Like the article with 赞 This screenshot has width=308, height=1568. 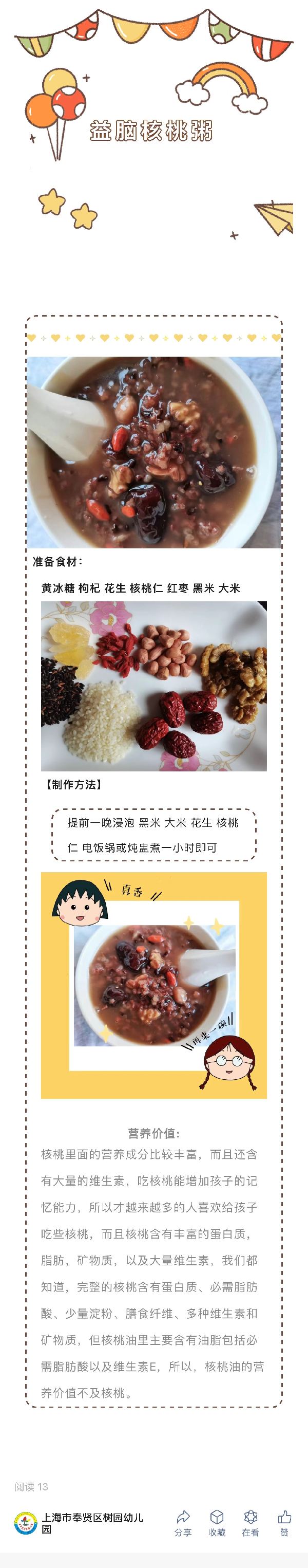[x=284, y=1523]
